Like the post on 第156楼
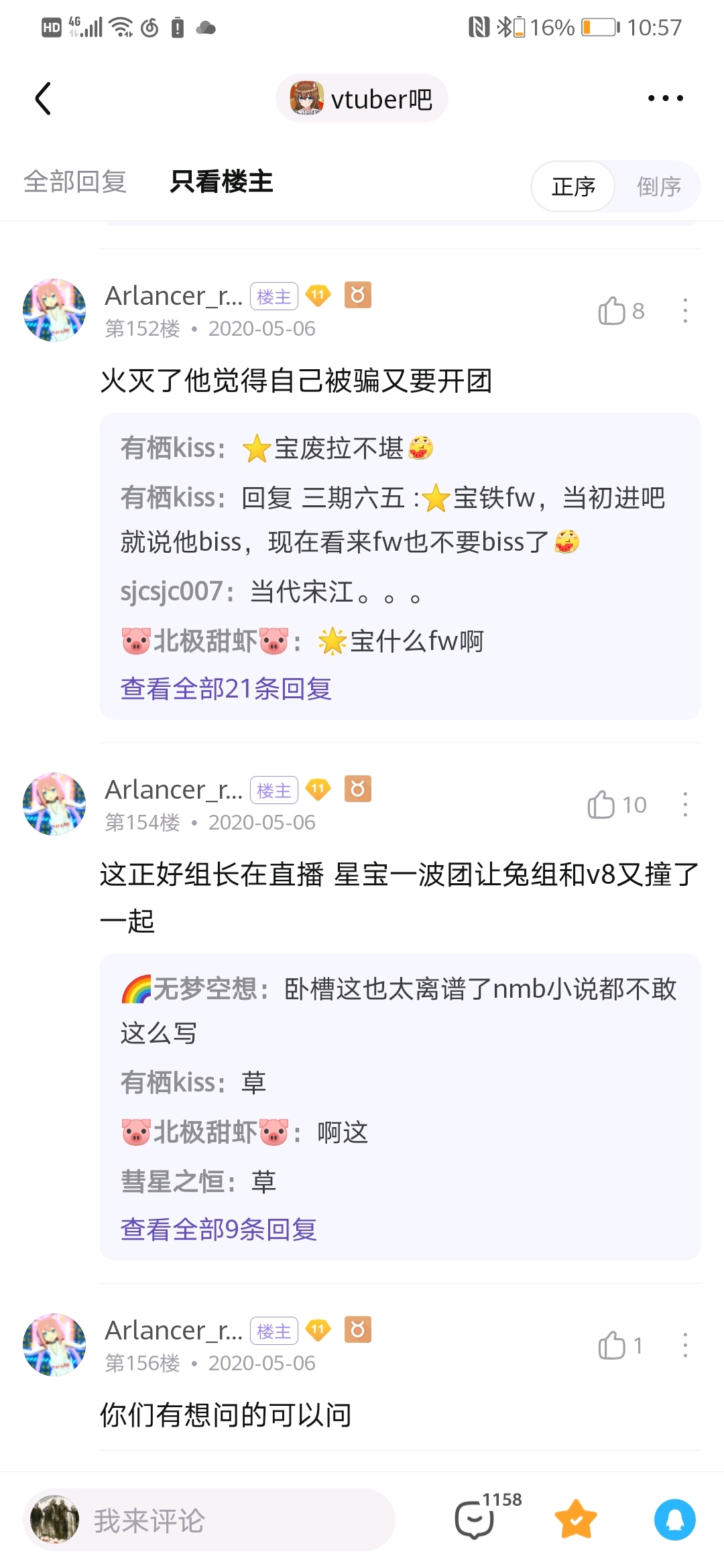Viewport: 724px width, 1568px height. (x=612, y=1346)
